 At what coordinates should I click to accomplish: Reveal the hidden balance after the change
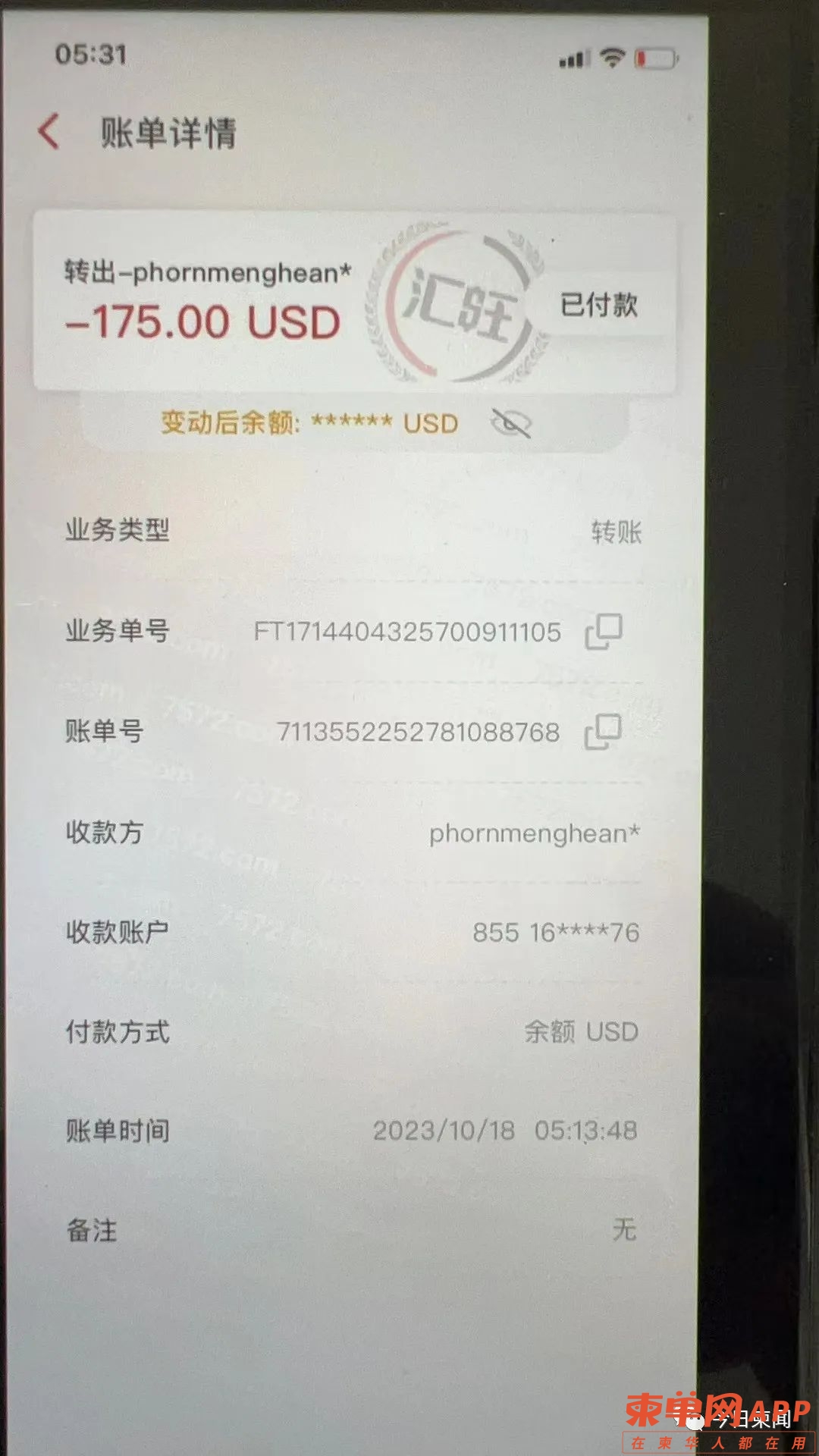511,423
